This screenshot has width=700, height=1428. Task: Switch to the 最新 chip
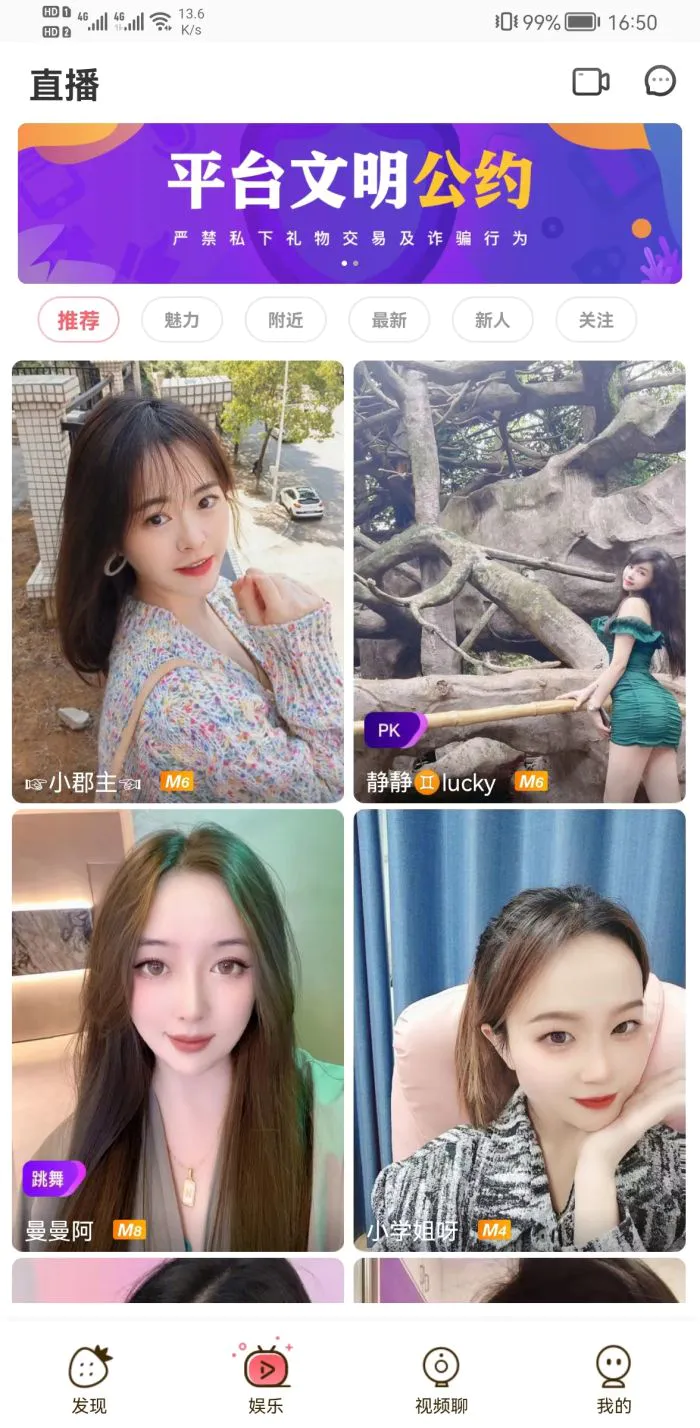pyautogui.click(x=389, y=320)
